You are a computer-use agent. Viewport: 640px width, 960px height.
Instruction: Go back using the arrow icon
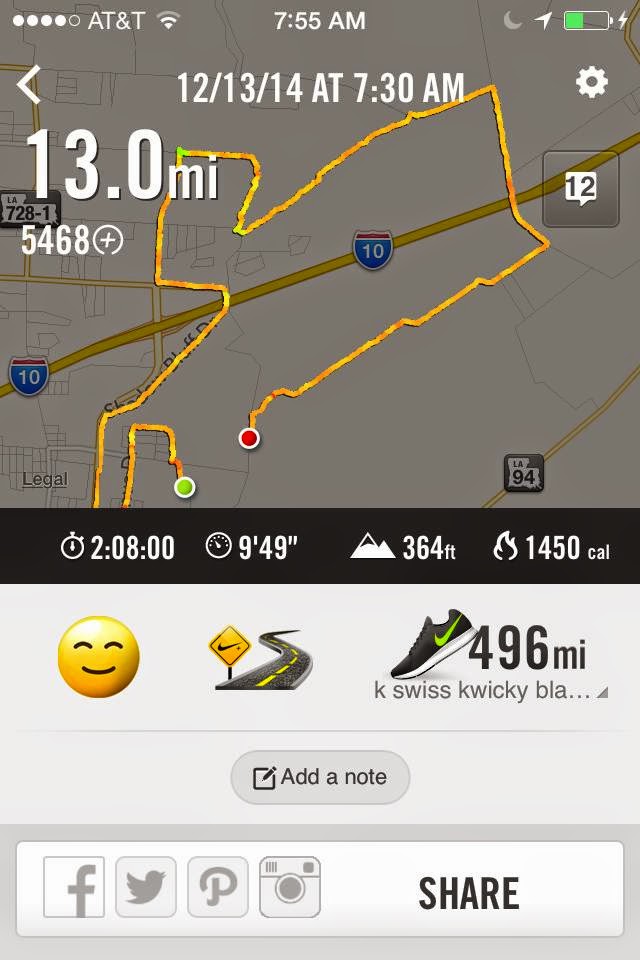point(29,85)
